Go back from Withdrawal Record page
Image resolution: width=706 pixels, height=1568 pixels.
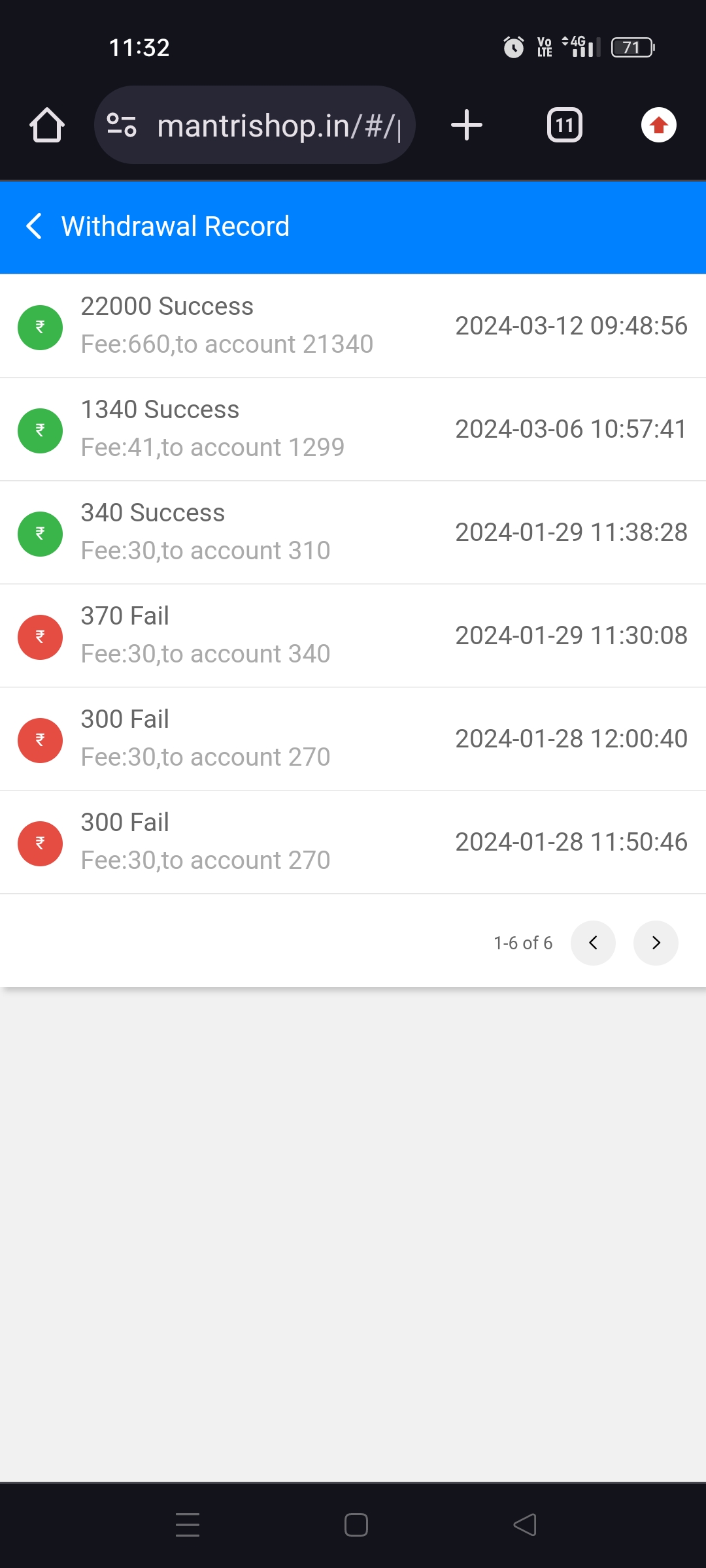34,226
